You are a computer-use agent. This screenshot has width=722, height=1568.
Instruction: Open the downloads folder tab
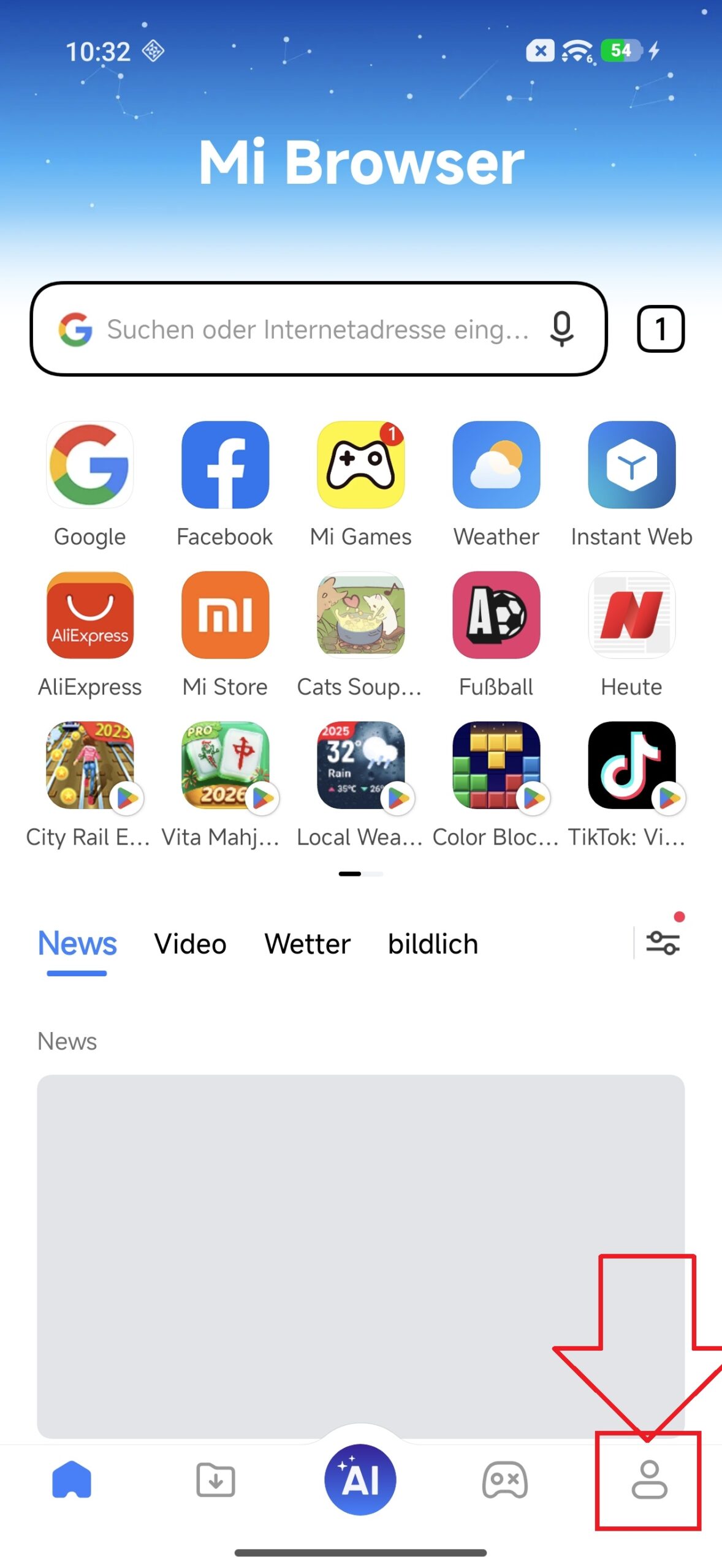(x=216, y=1480)
